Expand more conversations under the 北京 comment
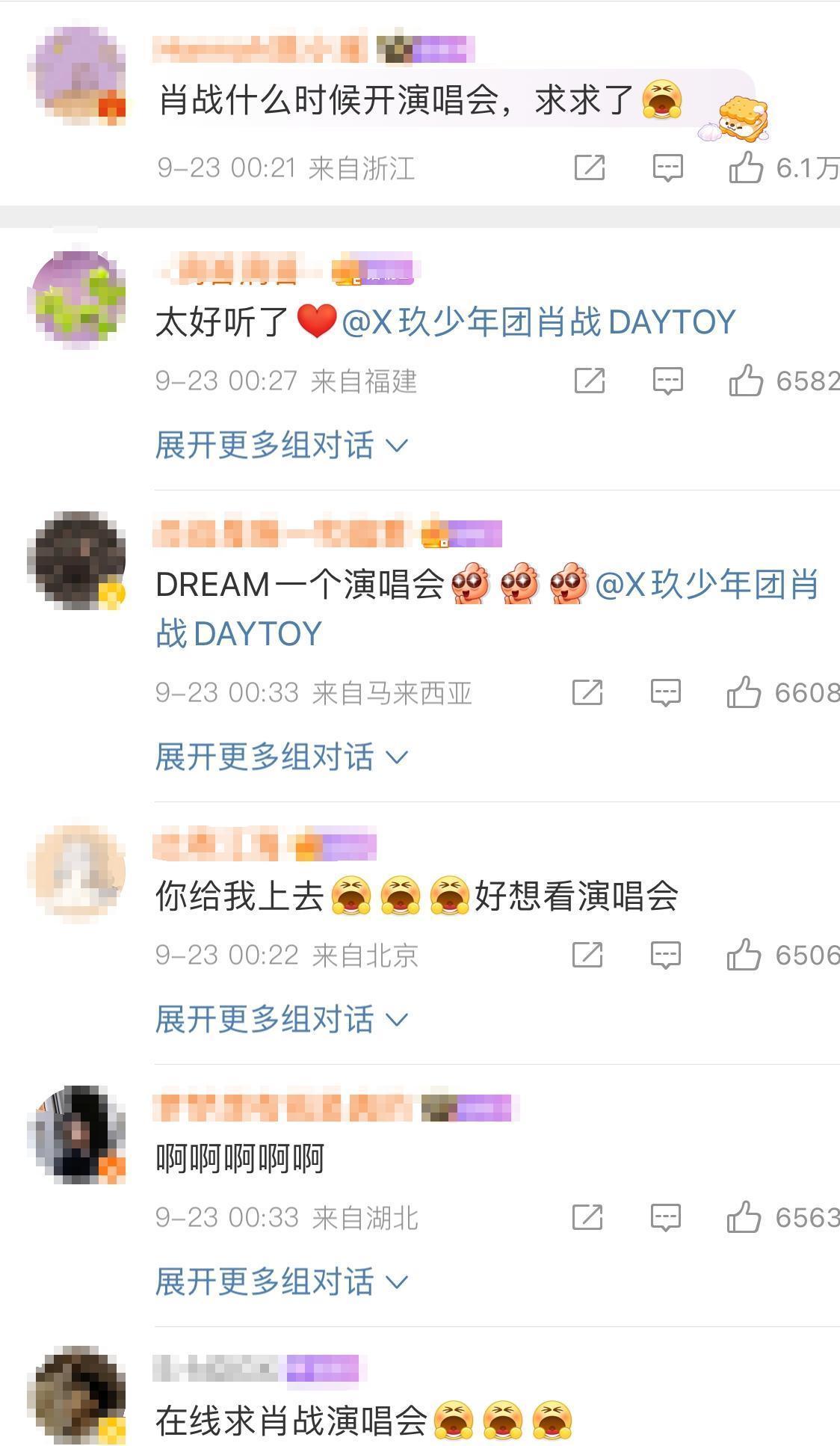Screen dimensions: 840x1446 tap(281, 1020)
